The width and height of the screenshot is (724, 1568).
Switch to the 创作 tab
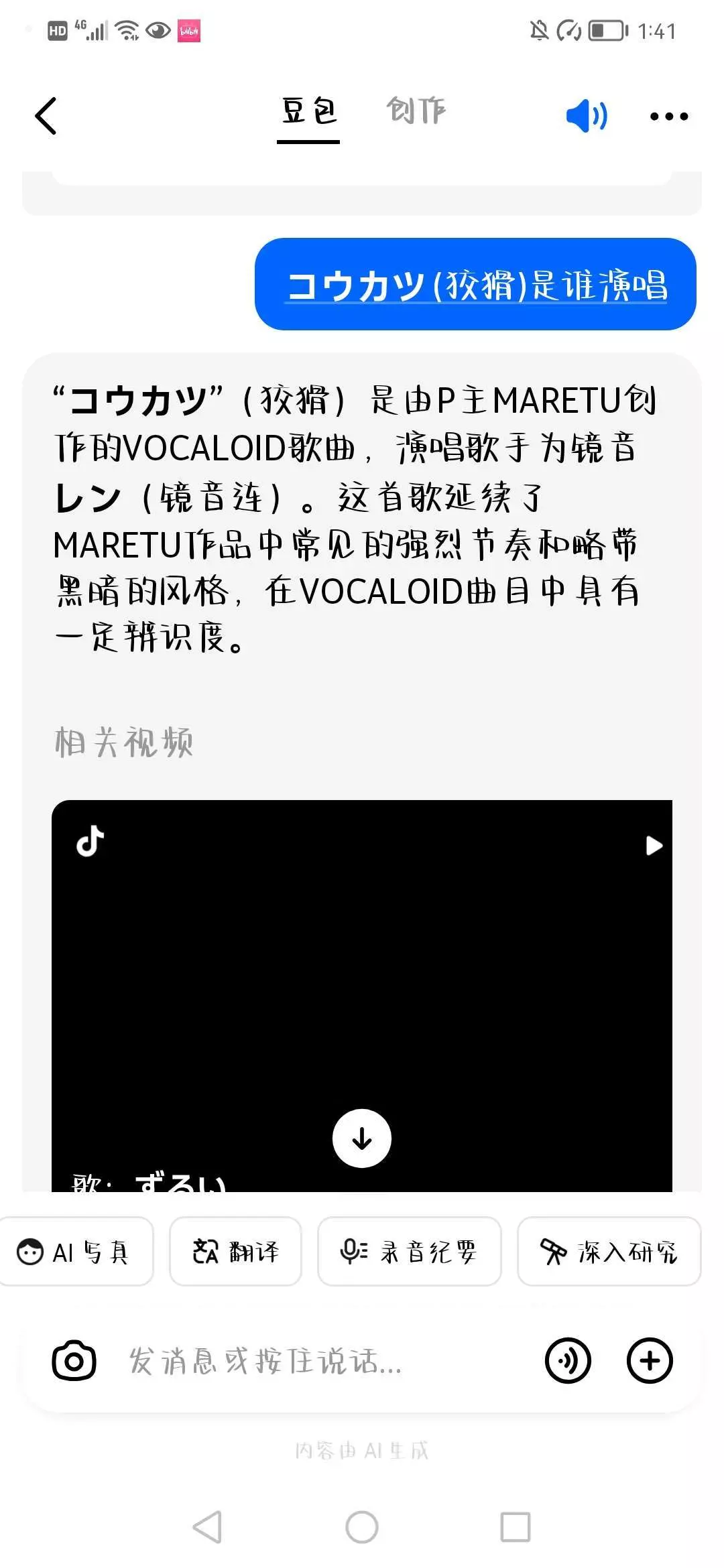pos(416,111)
